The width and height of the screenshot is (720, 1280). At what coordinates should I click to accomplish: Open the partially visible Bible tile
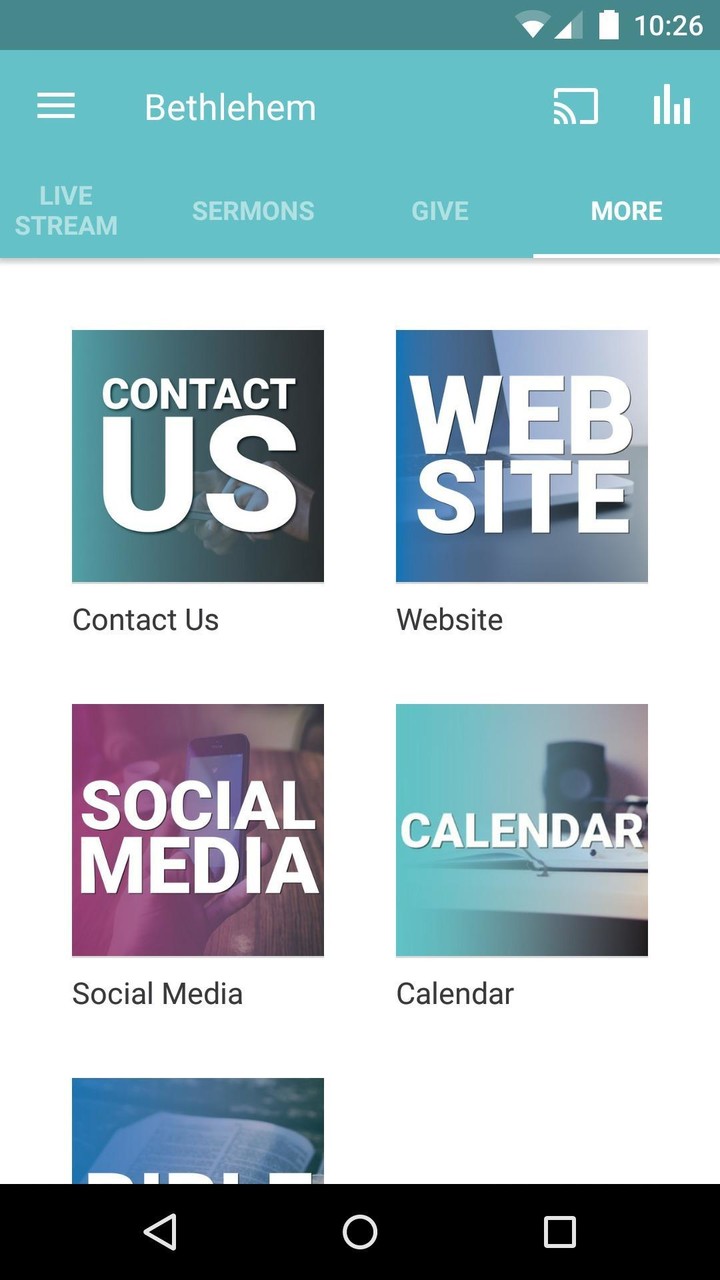point(198,1131)
